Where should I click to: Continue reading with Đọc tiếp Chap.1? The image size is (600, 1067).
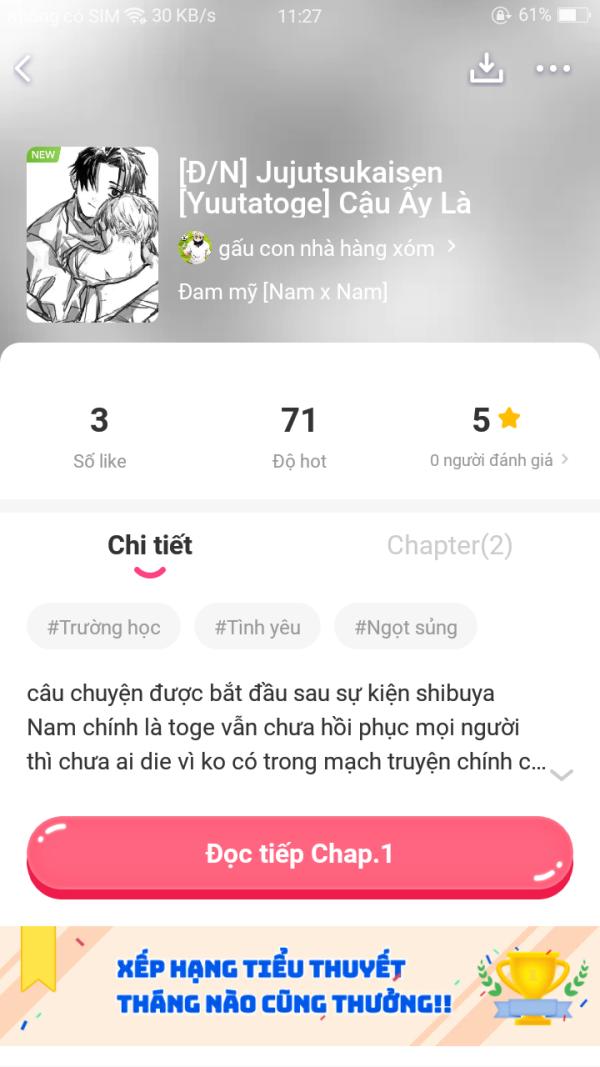tap(299, 855)
